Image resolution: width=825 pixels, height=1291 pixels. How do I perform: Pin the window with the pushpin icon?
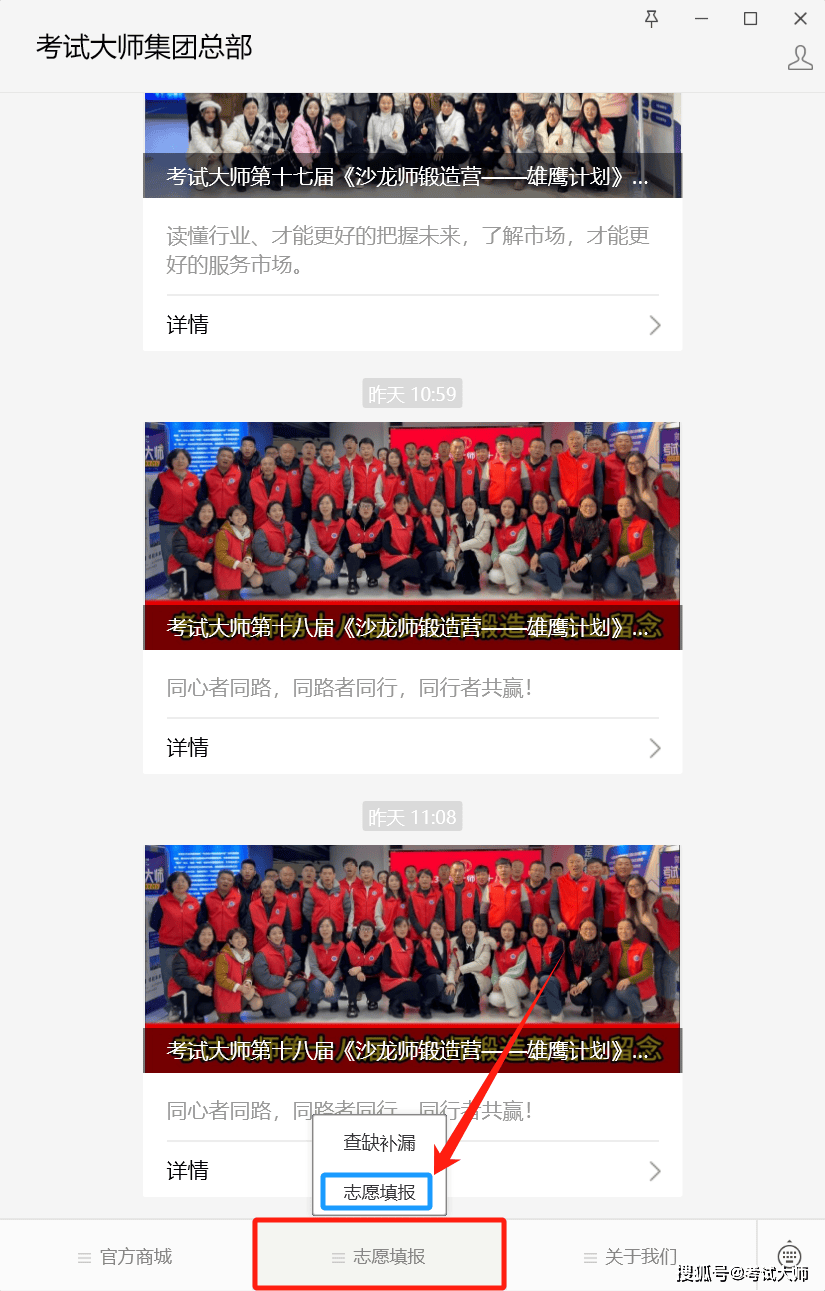[651, 18]
